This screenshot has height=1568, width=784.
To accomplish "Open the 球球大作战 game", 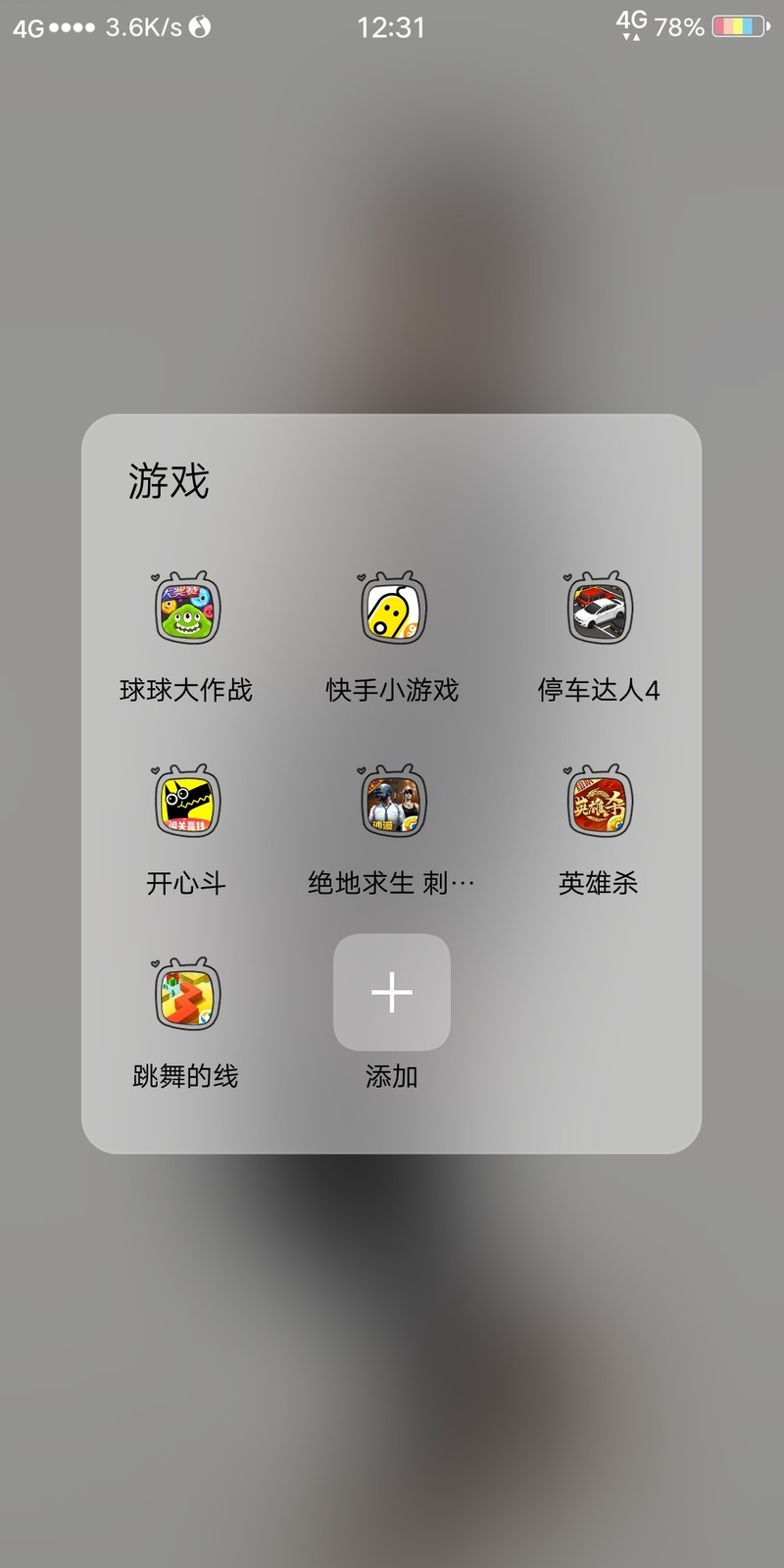I will (186, 610).
